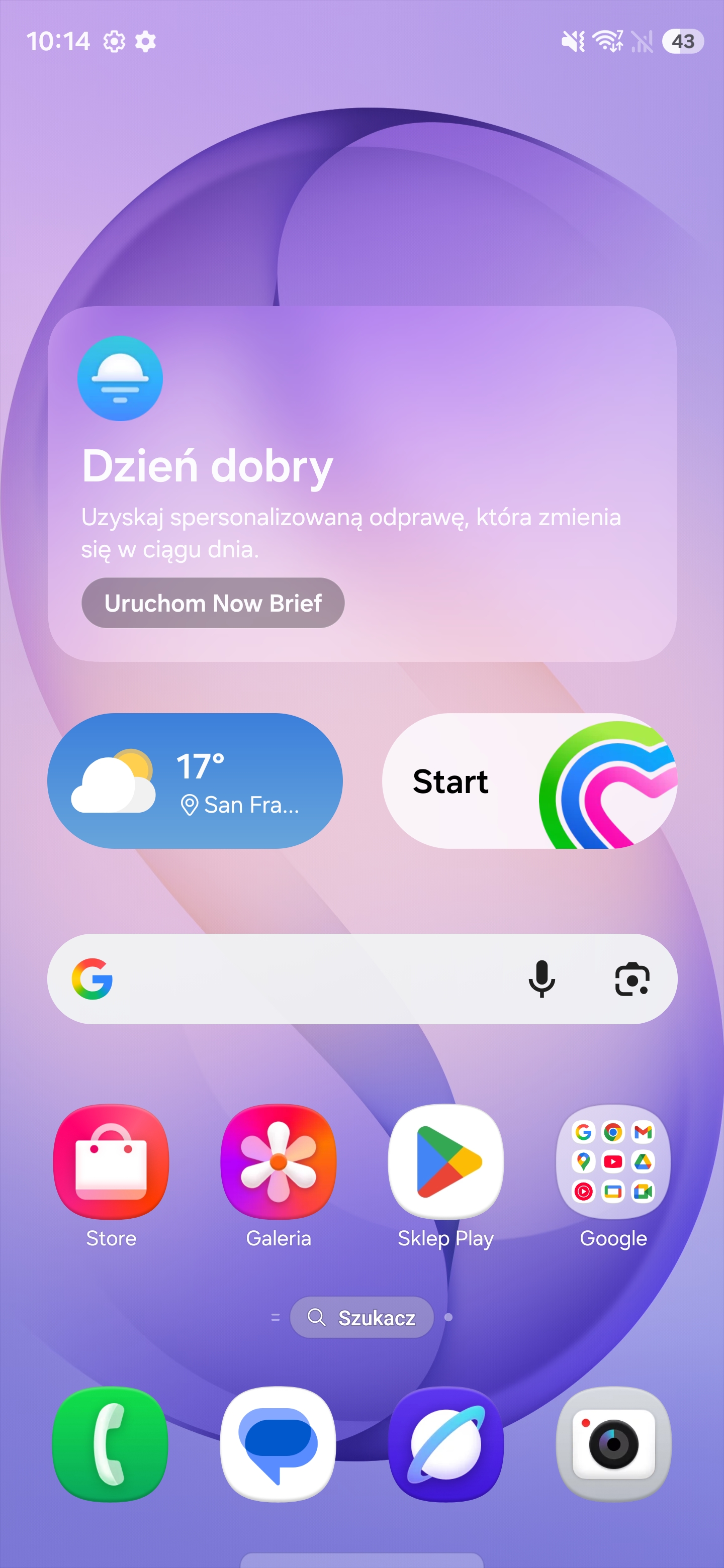Launch the Messages app
This screenshot has height=1568, width=724.
pos(278,1444)
